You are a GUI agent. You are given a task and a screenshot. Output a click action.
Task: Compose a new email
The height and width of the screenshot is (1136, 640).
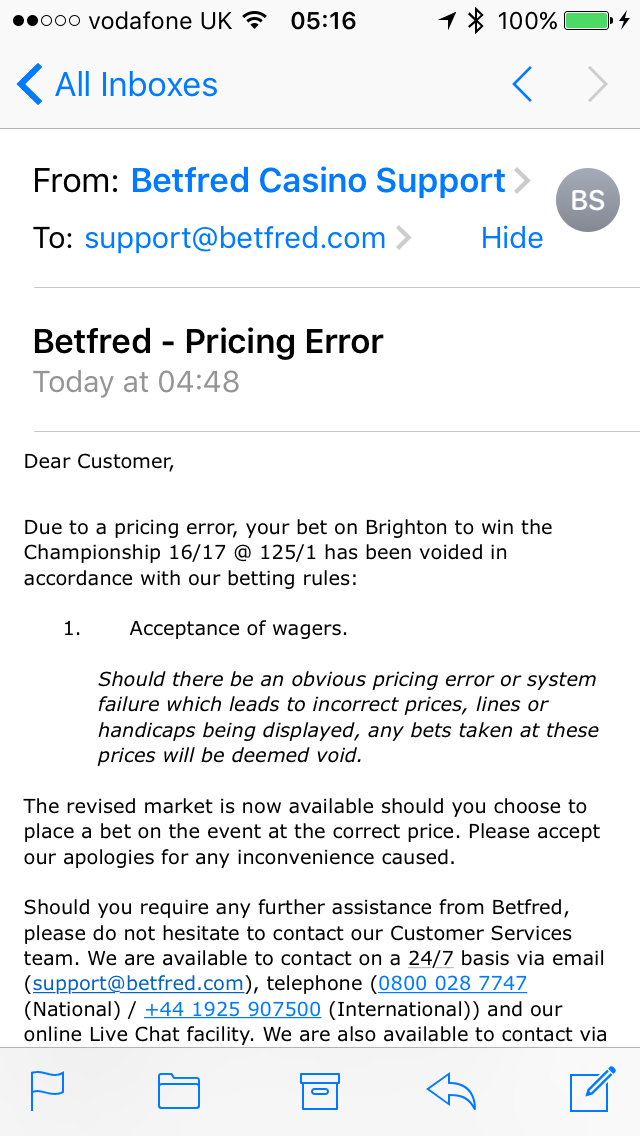coord(592,1089)
